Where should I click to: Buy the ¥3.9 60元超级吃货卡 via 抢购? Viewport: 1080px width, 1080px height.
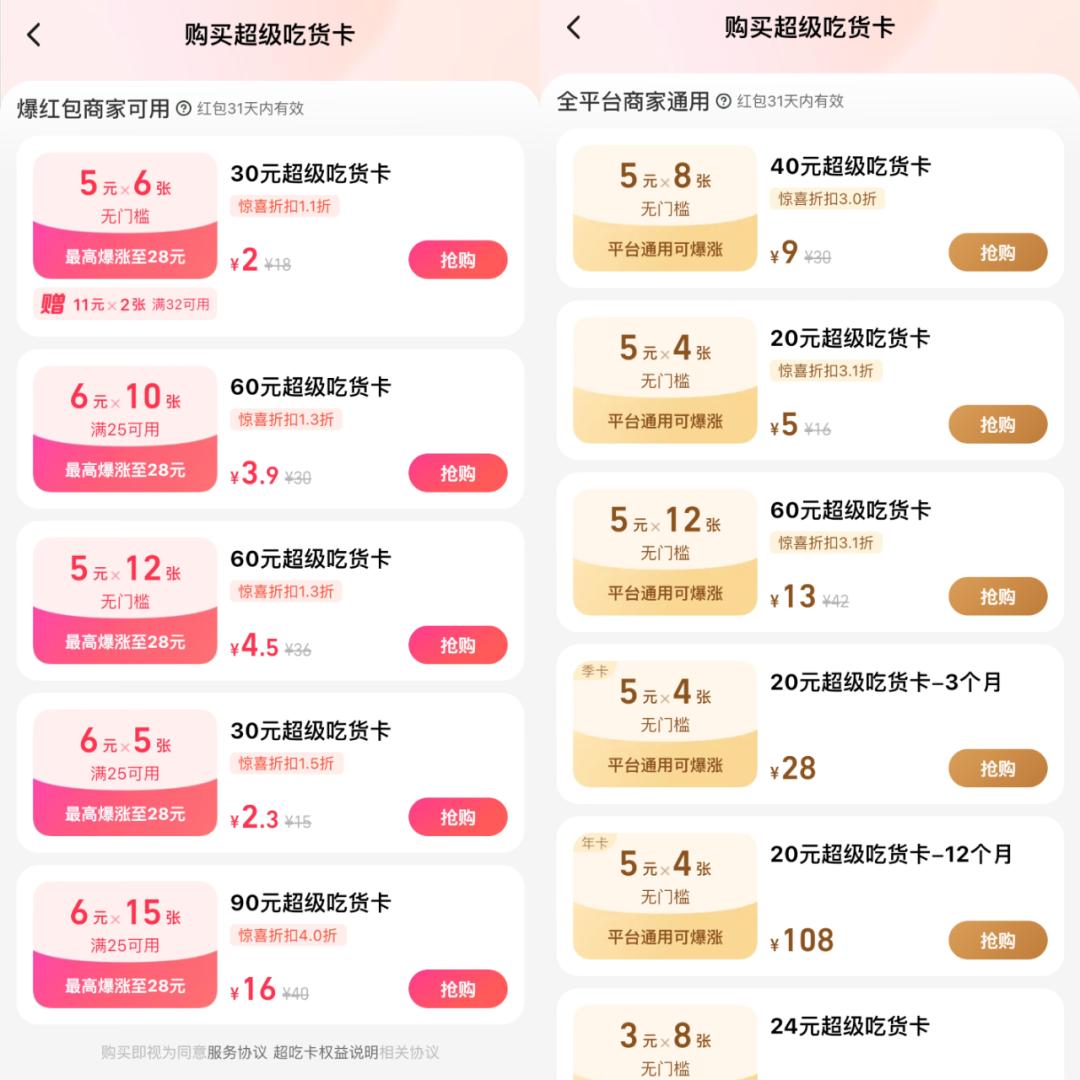point(457,474)
